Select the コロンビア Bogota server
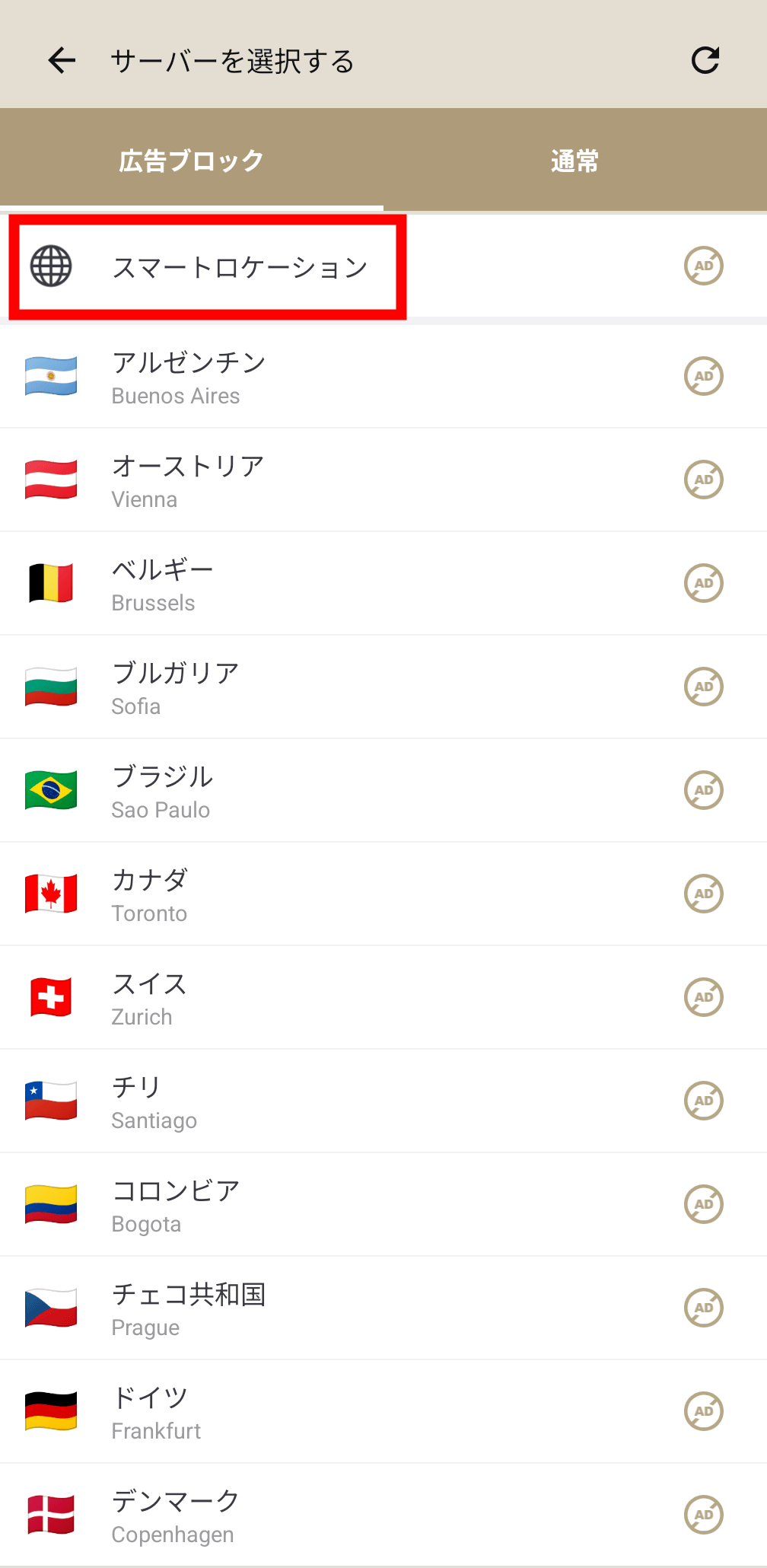Viewport: 767px width, 1568px height. [x=176, y=1205]
